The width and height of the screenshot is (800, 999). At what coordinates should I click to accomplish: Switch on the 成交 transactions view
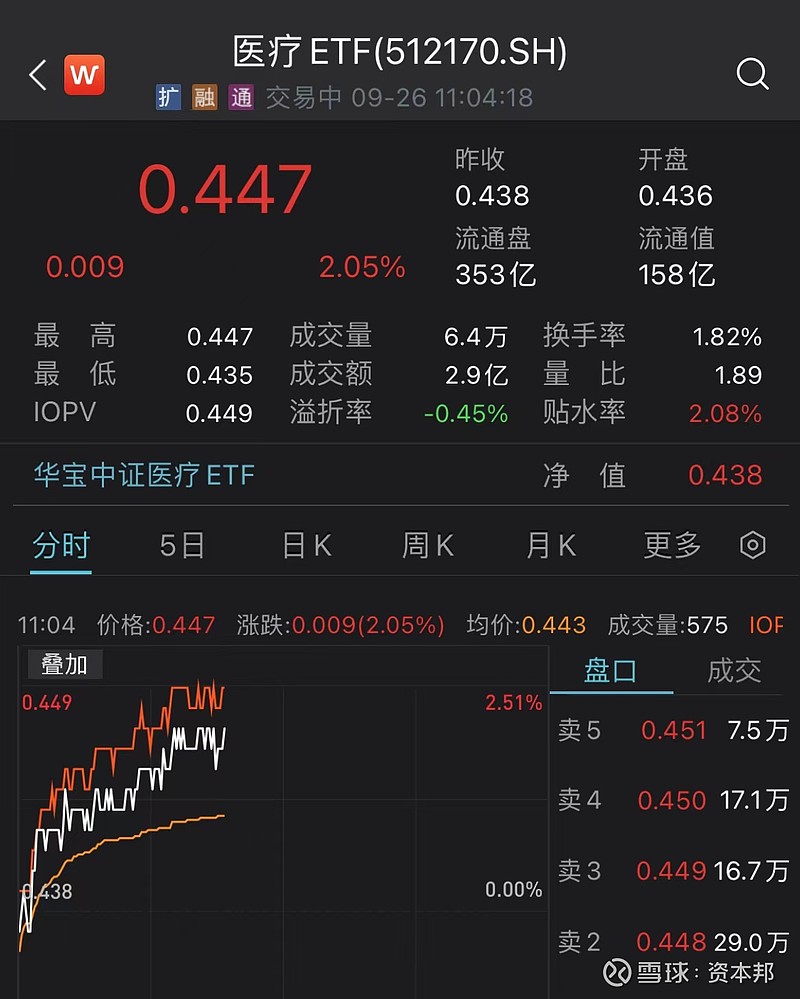735,671
